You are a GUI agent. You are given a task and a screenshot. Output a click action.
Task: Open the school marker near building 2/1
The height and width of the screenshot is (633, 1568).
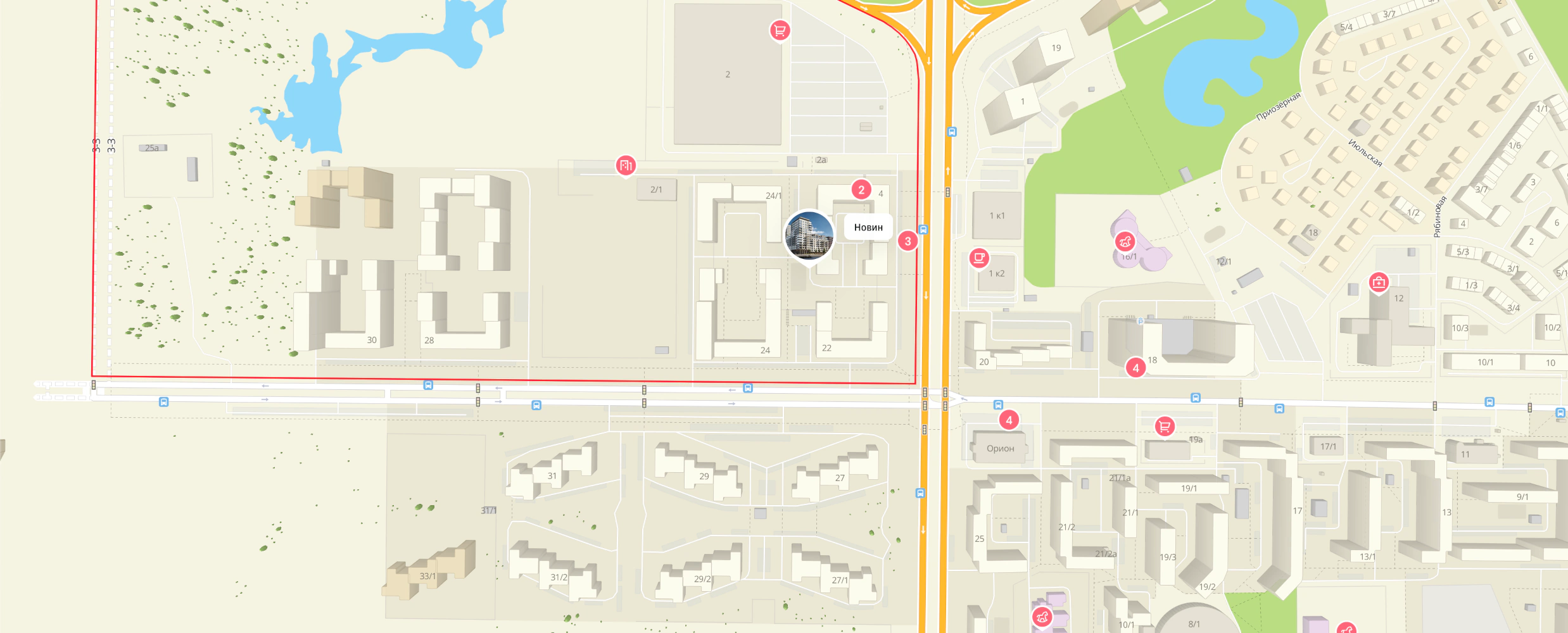coord(626,166)
